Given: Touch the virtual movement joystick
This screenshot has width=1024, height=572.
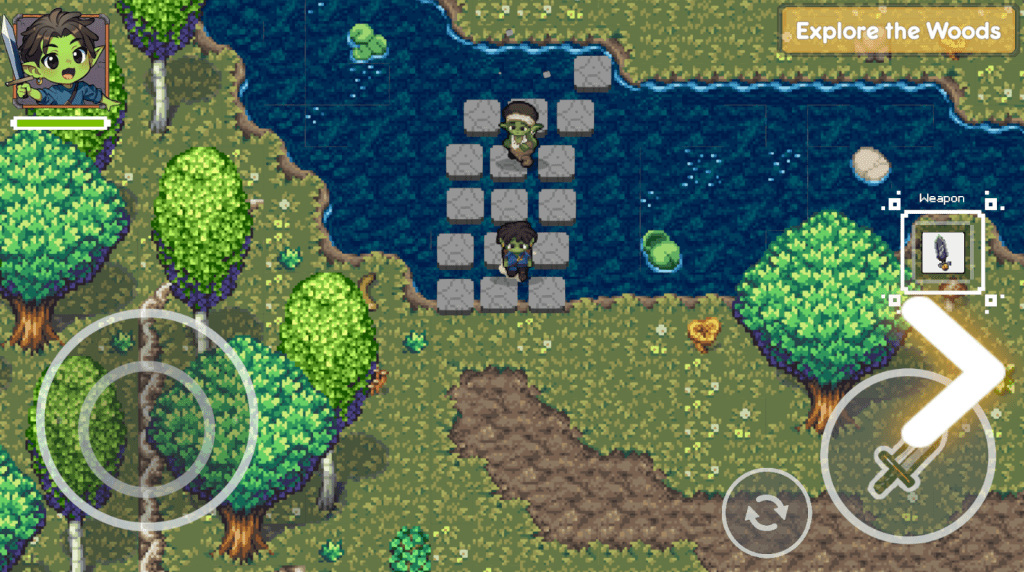Looking at the screenshot, I should click(146, 419).
